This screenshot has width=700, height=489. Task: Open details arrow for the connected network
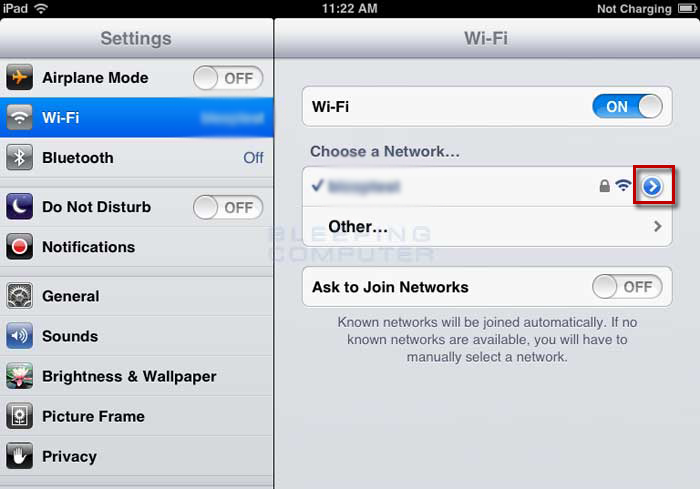pyautogui.click(x=652, y=186)
